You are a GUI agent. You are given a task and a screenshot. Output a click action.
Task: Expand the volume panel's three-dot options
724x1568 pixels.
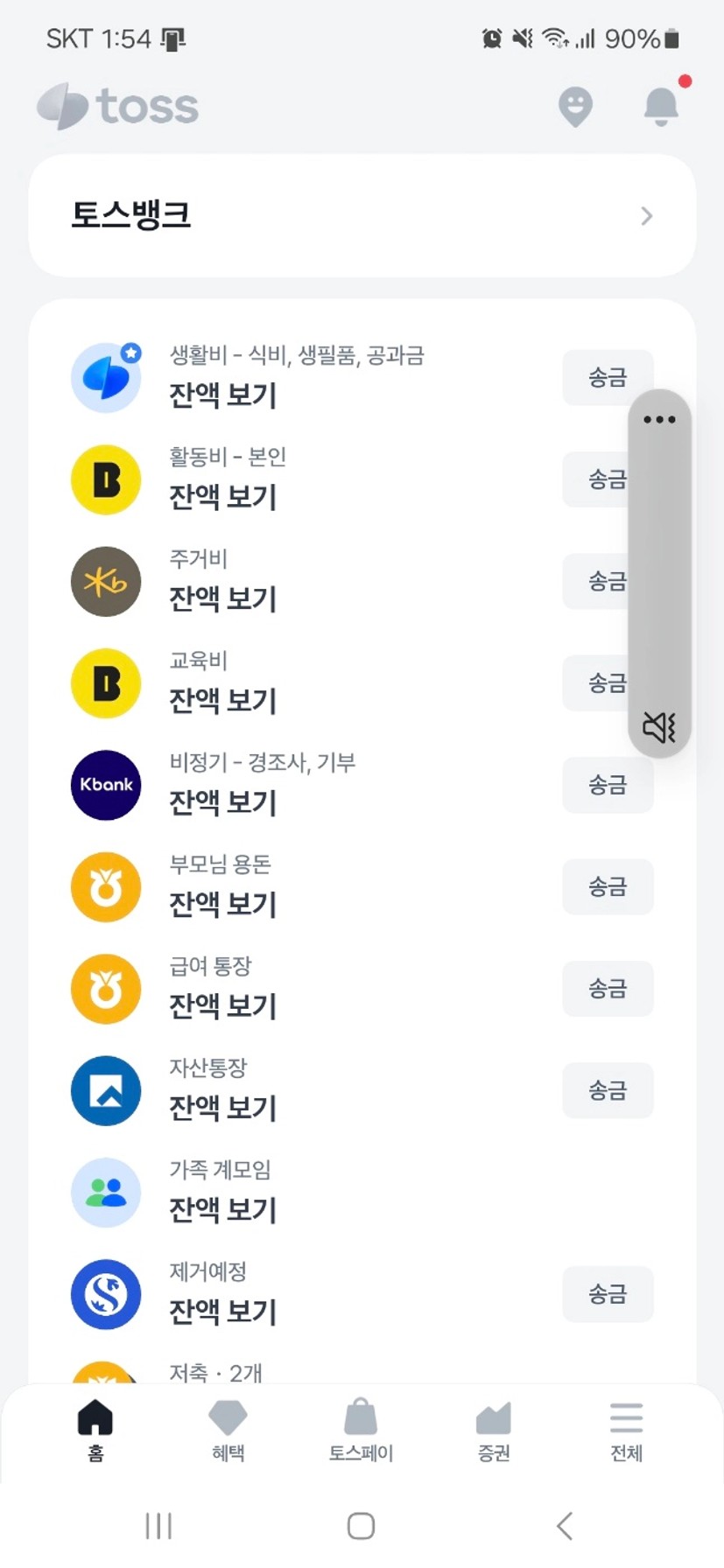[x=659, y=419]
